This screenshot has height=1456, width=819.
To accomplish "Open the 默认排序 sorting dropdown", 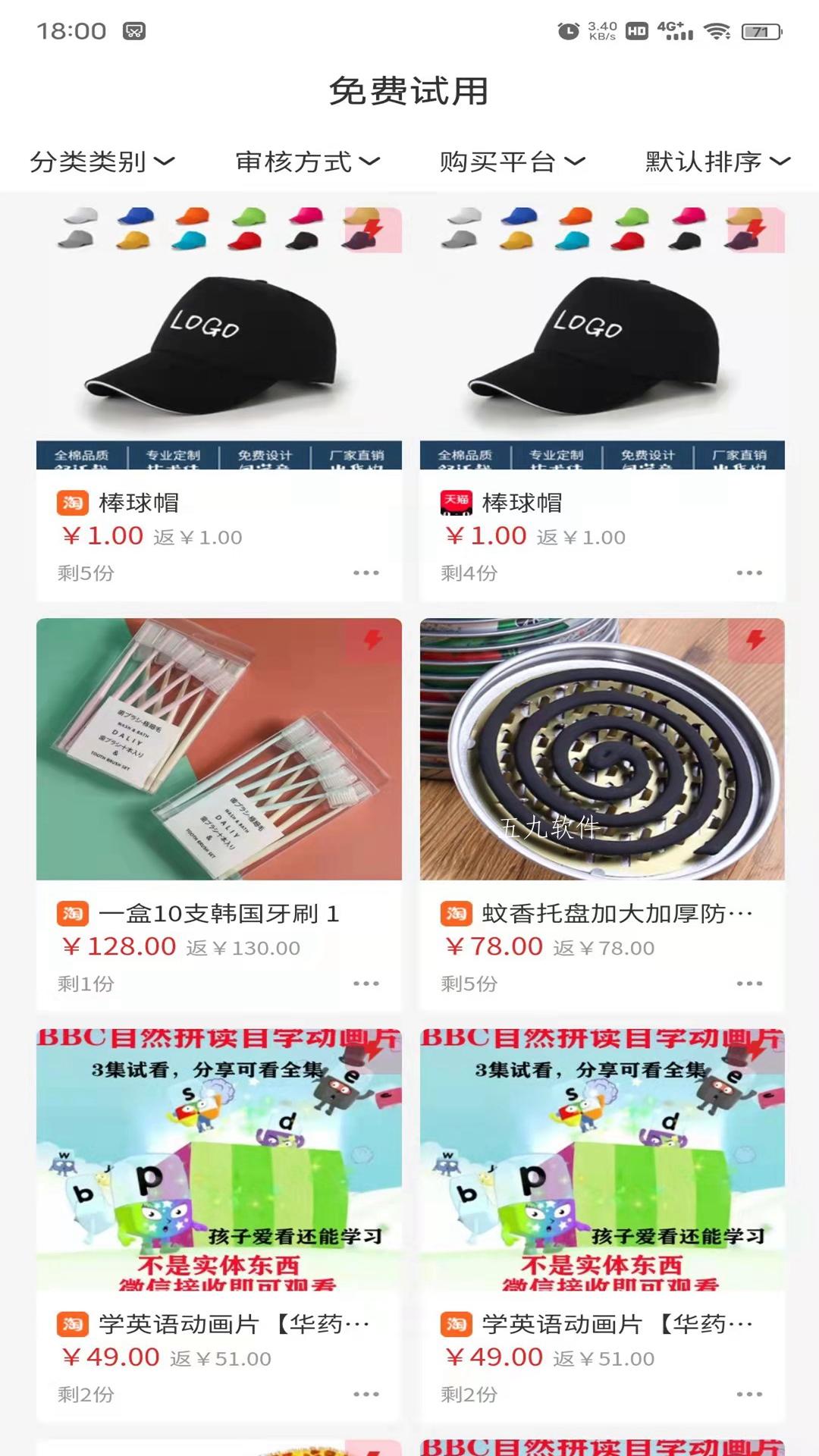I will [x=714, y=161].
